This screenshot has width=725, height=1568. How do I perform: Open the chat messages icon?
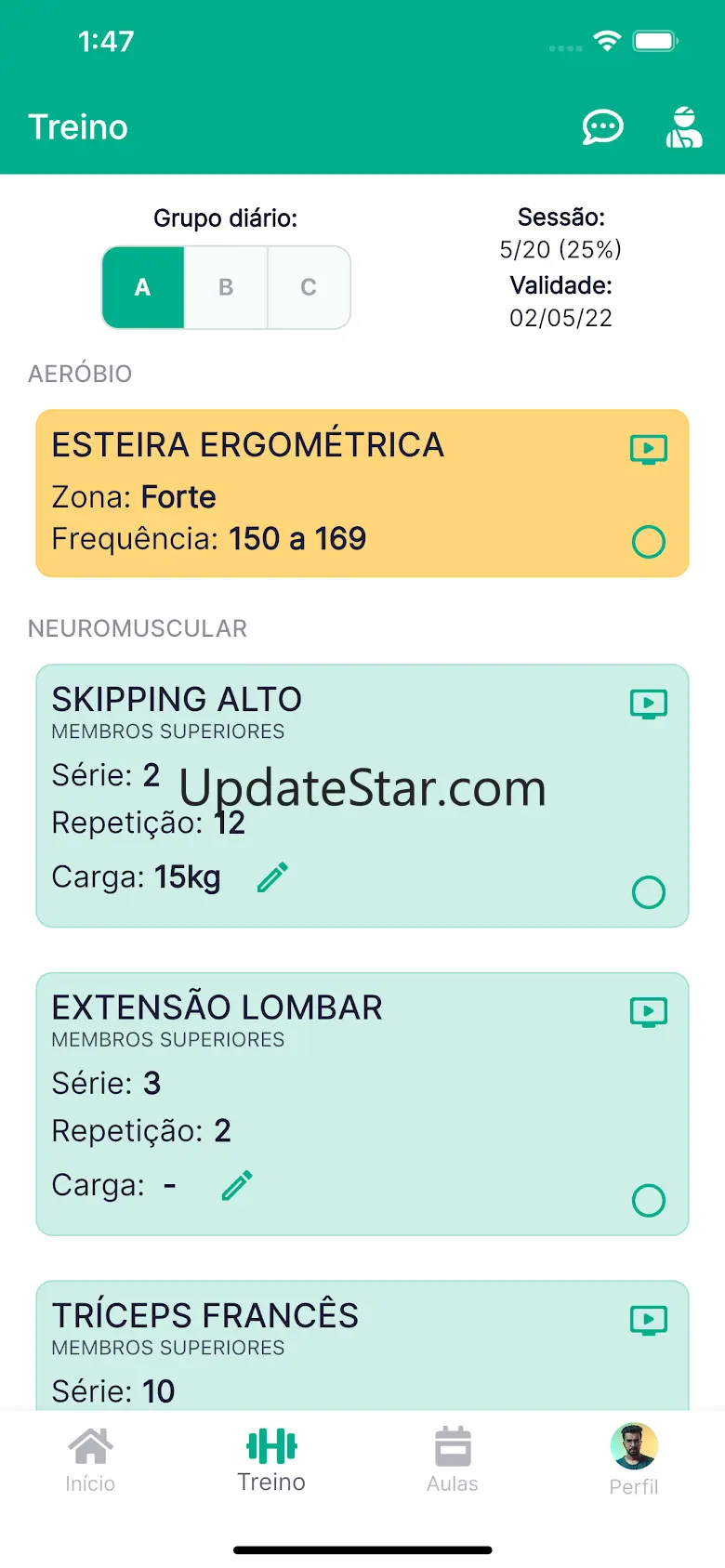coord(602,127)
